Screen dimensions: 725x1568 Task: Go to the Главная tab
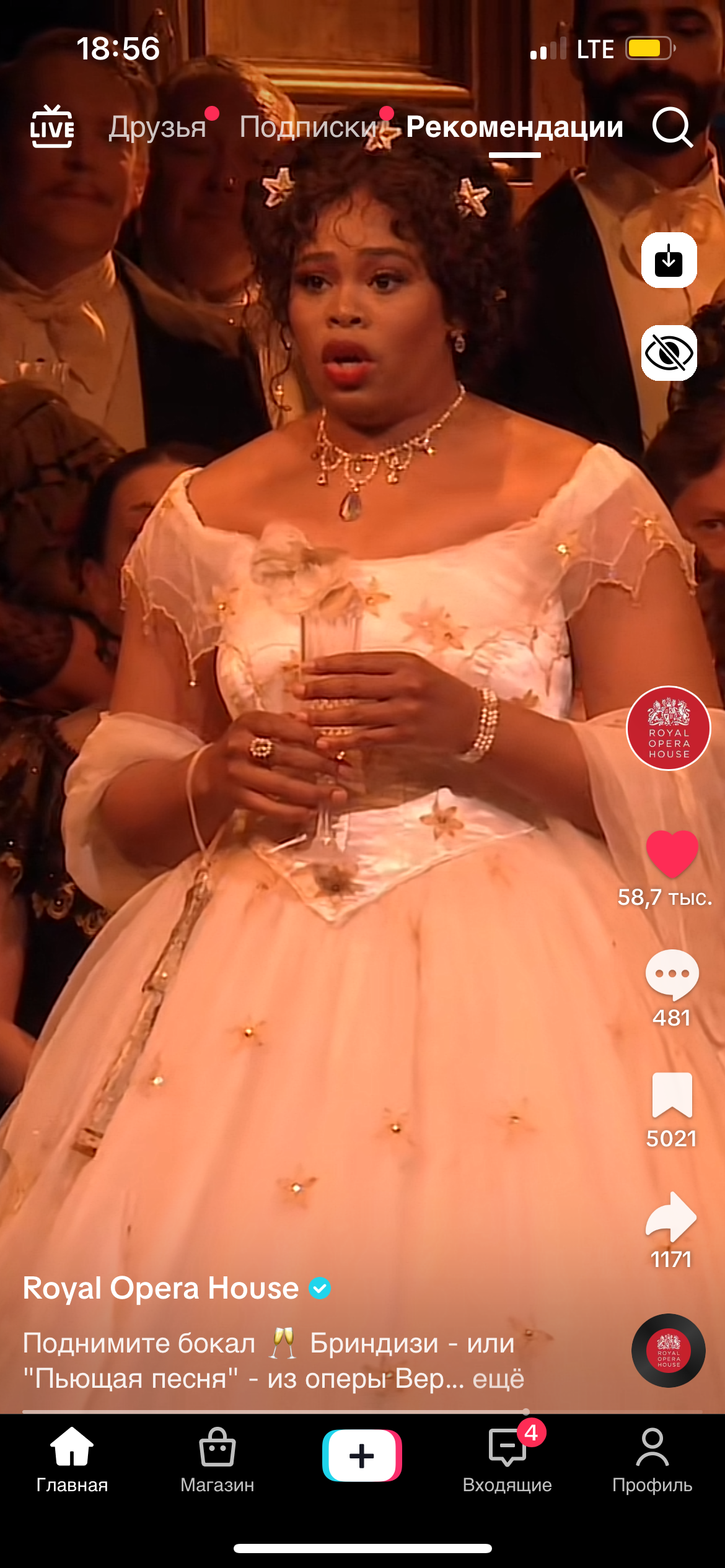pyautogui.click(x=72, y=1460)
